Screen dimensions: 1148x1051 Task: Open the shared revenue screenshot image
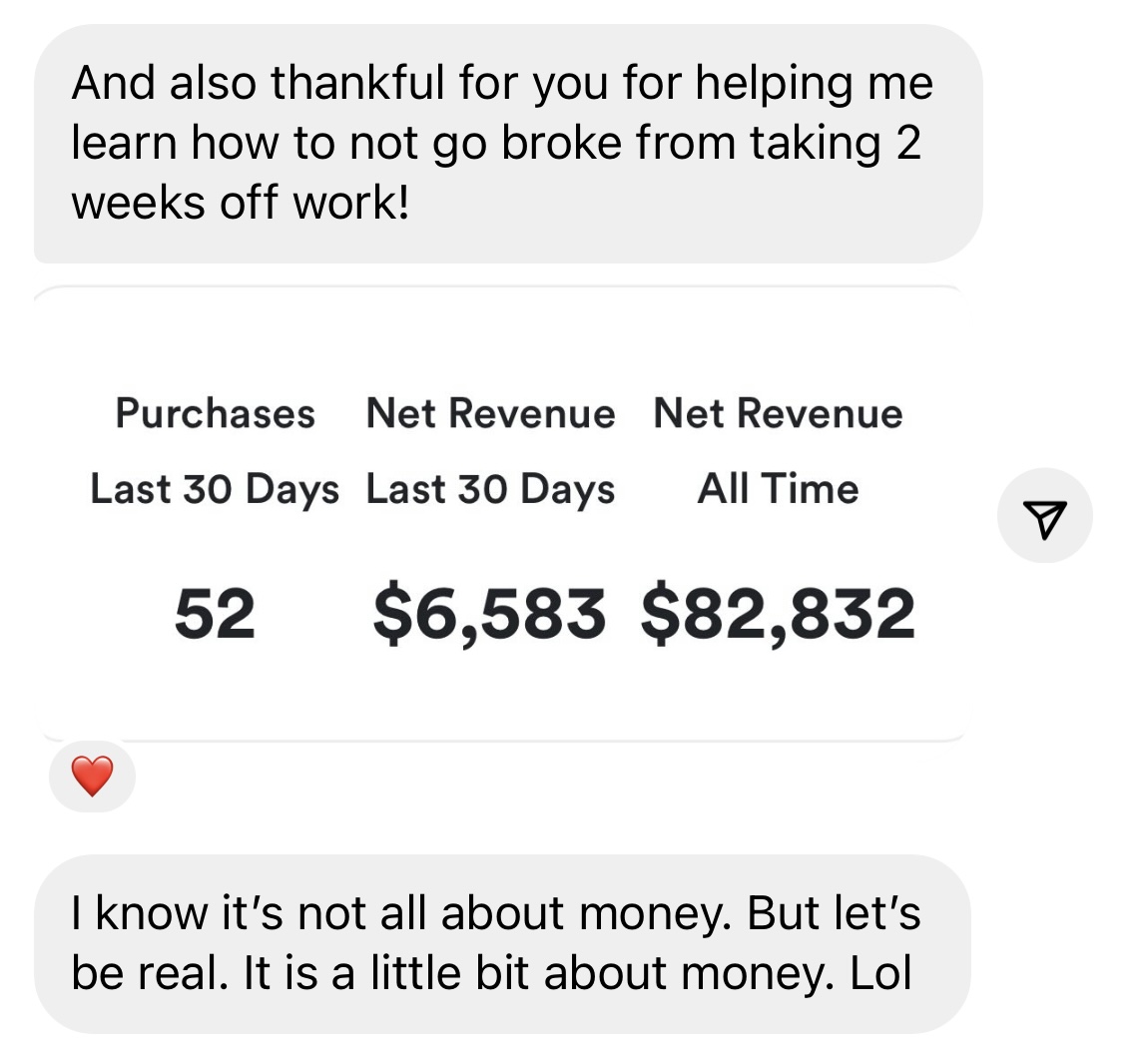coord(501,514)
